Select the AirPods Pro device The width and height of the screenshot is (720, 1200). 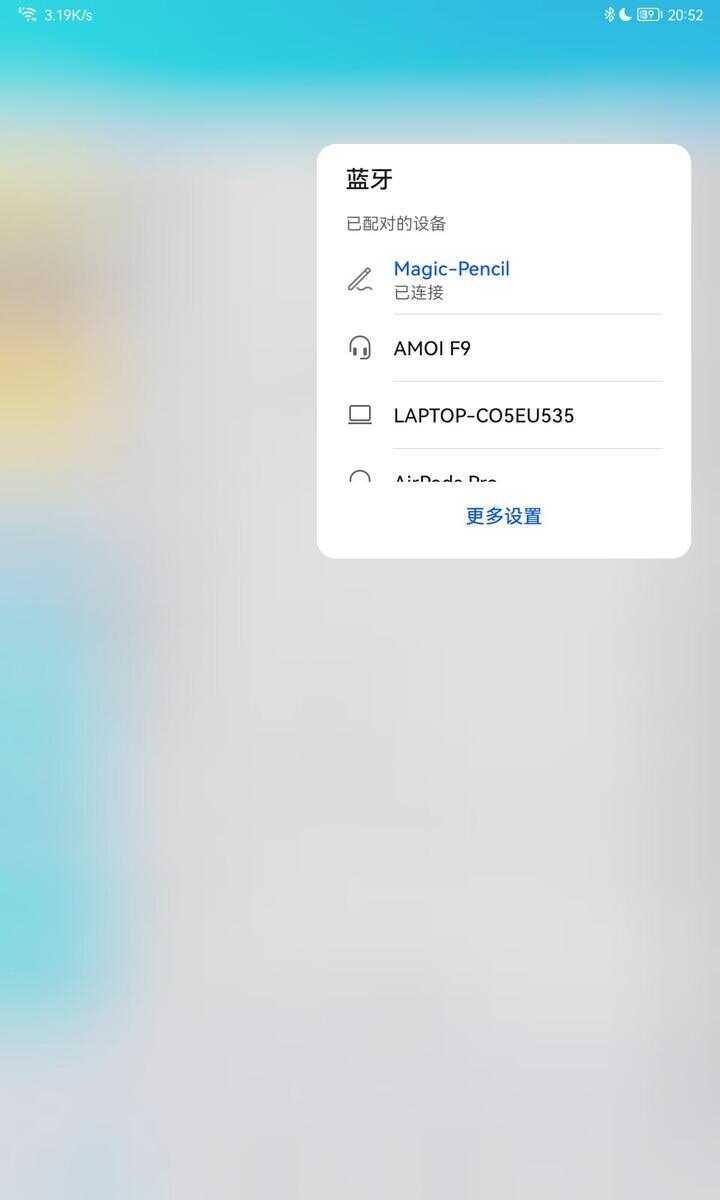[445, 479]
